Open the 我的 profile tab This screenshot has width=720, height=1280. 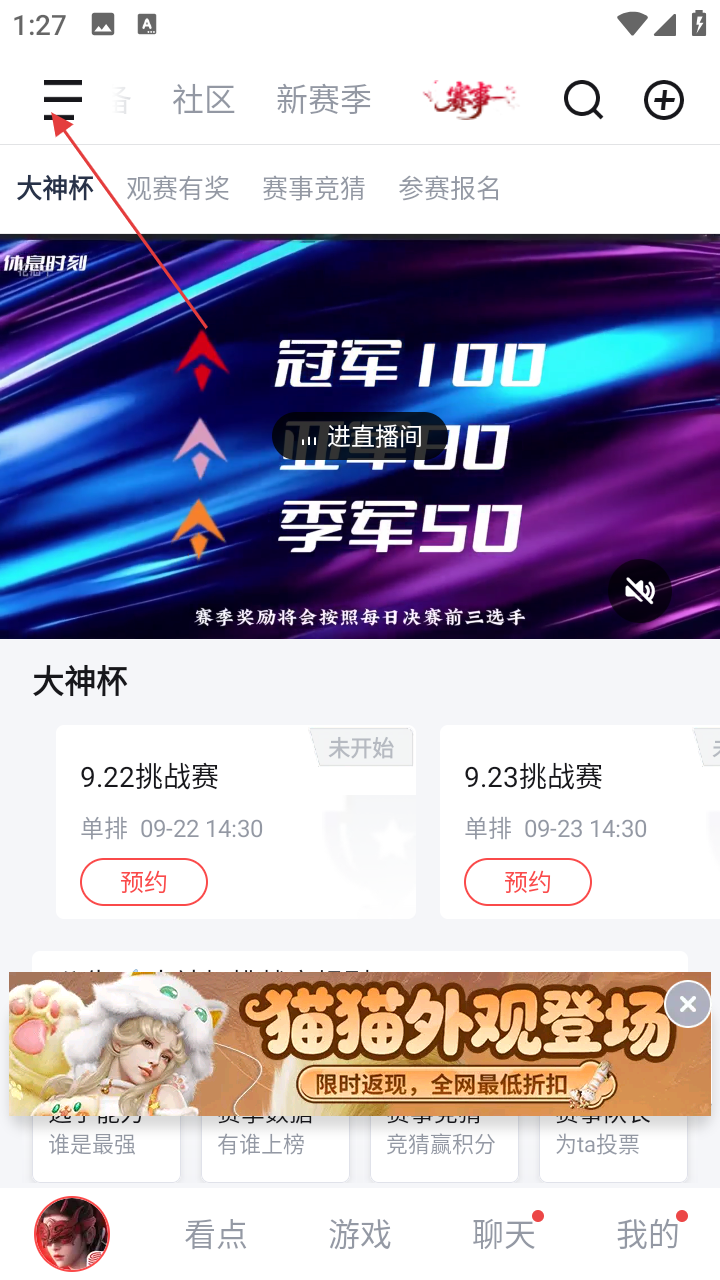point(648,1235)
